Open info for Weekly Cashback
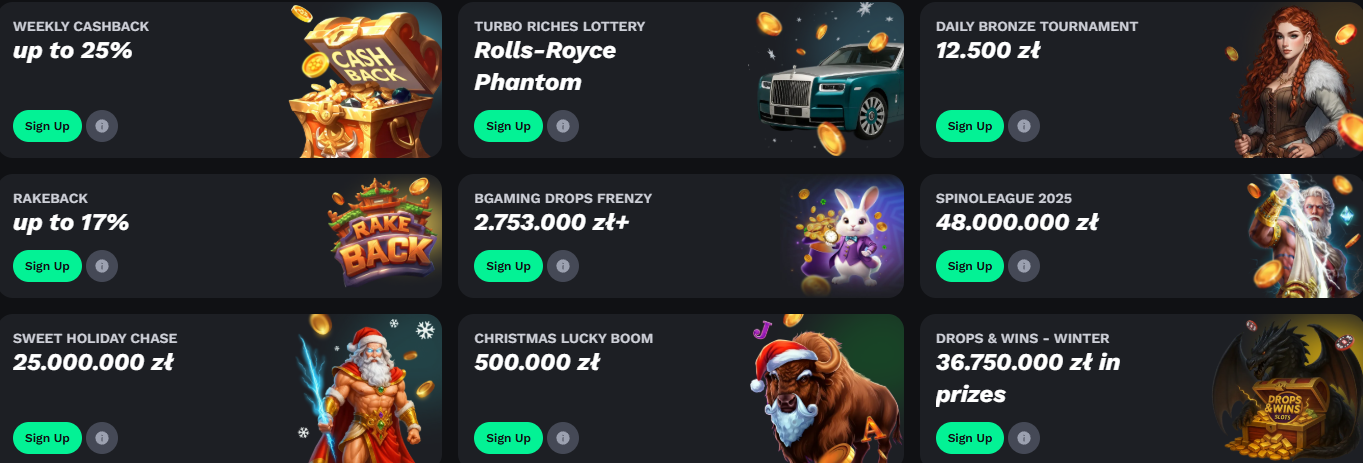The height and width of the screenshot is (463, 1363). click(x=102, y=126)
